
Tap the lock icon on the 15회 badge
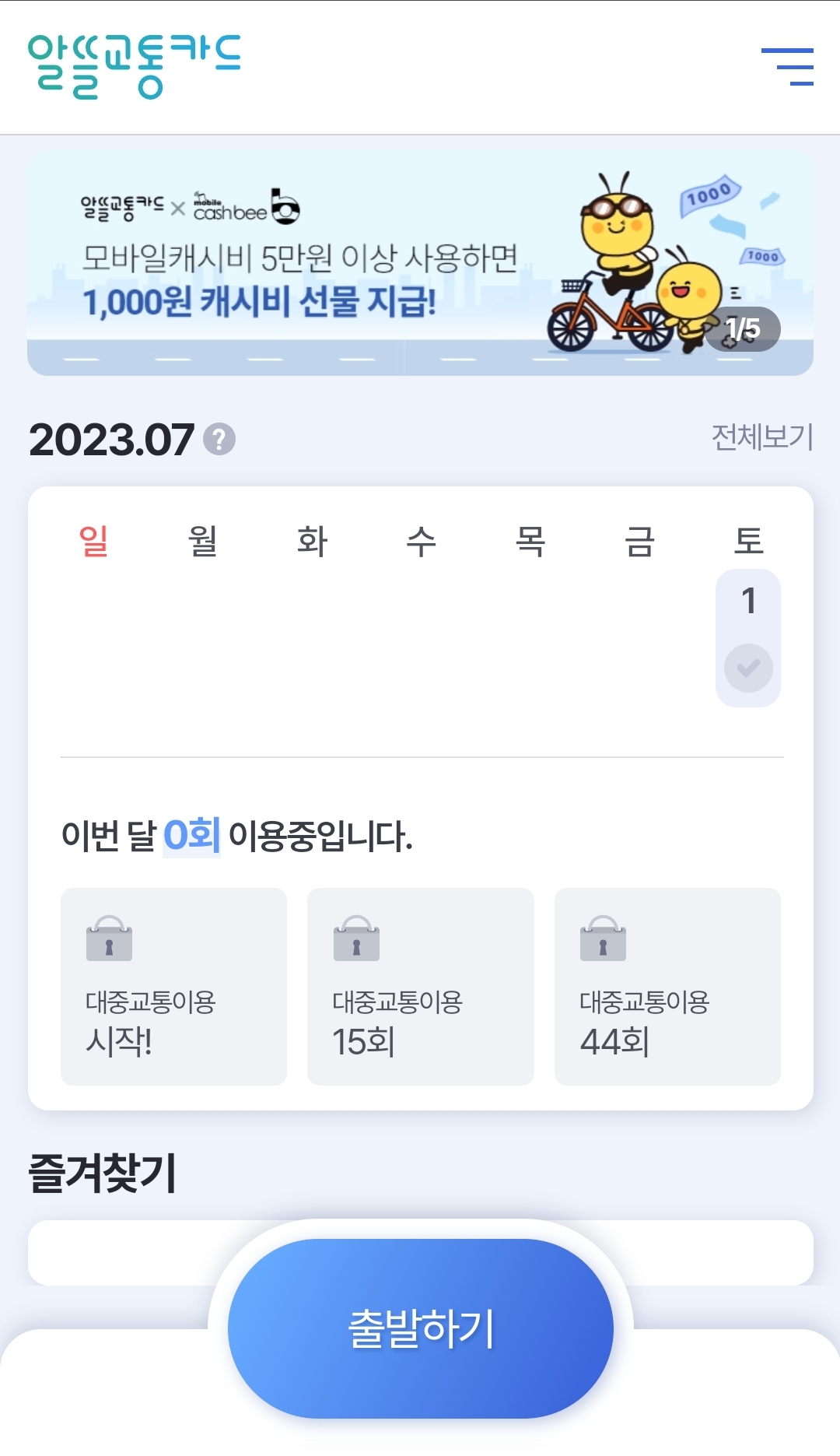point(356,939)
